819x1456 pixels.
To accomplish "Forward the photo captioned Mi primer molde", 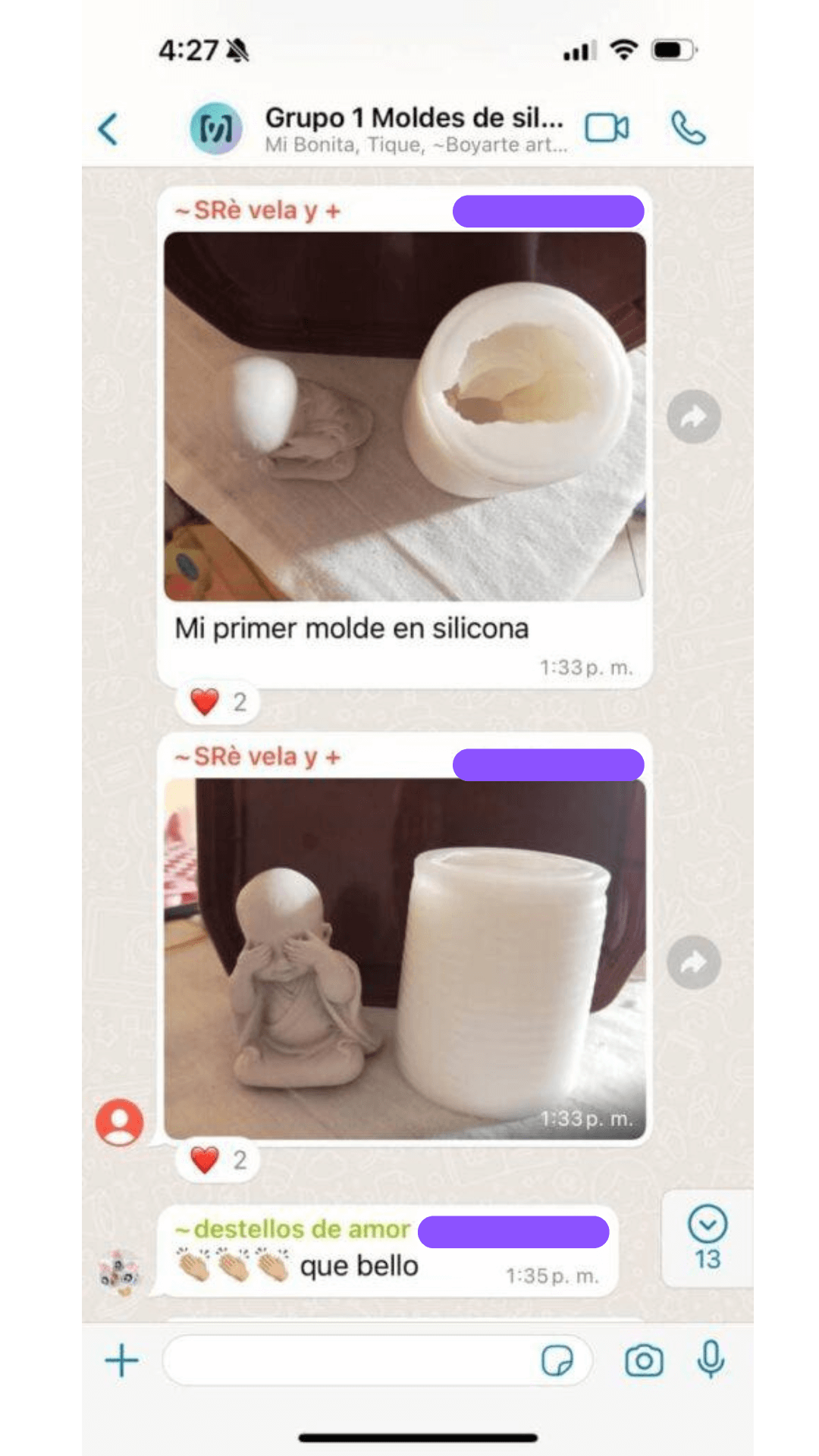I will 693,416.
